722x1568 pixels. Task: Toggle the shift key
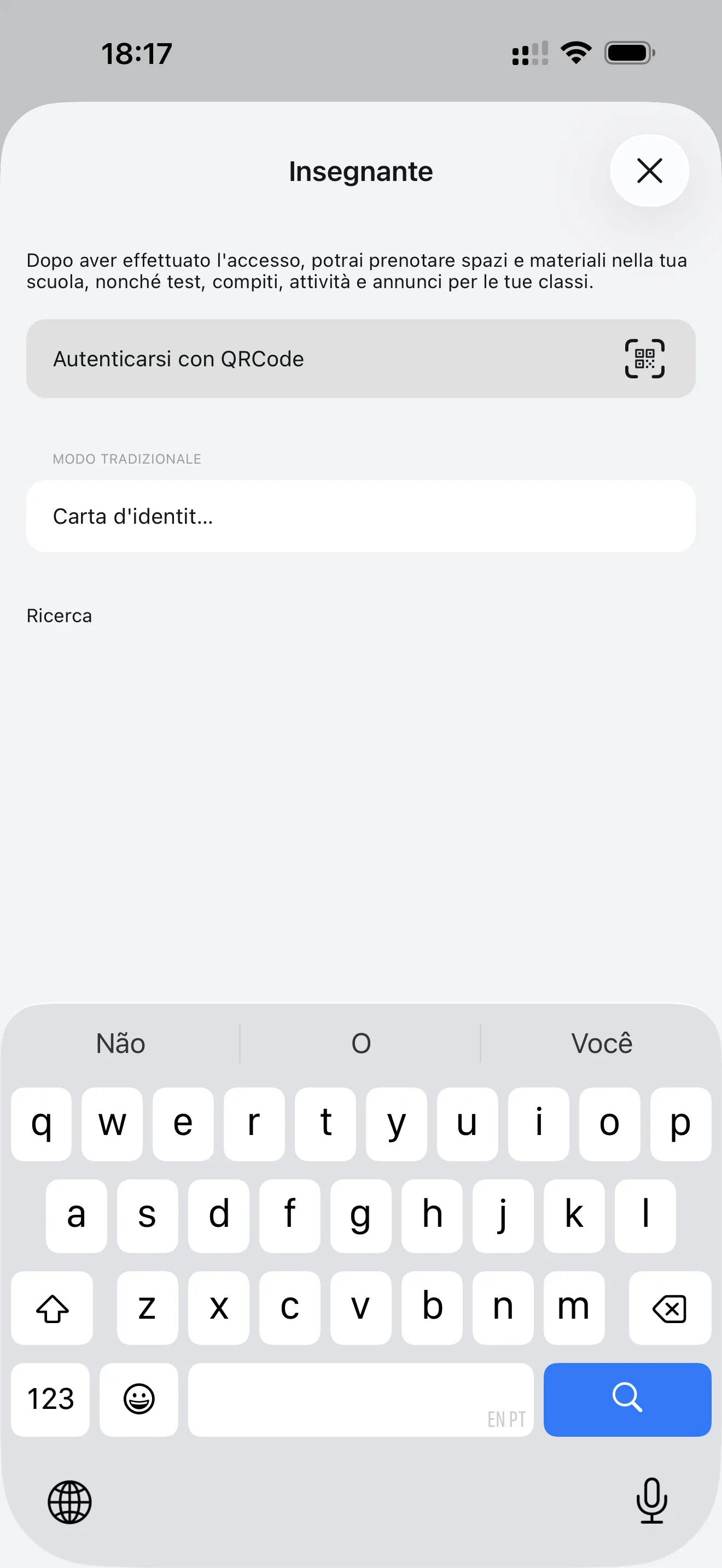[52, 1308]
